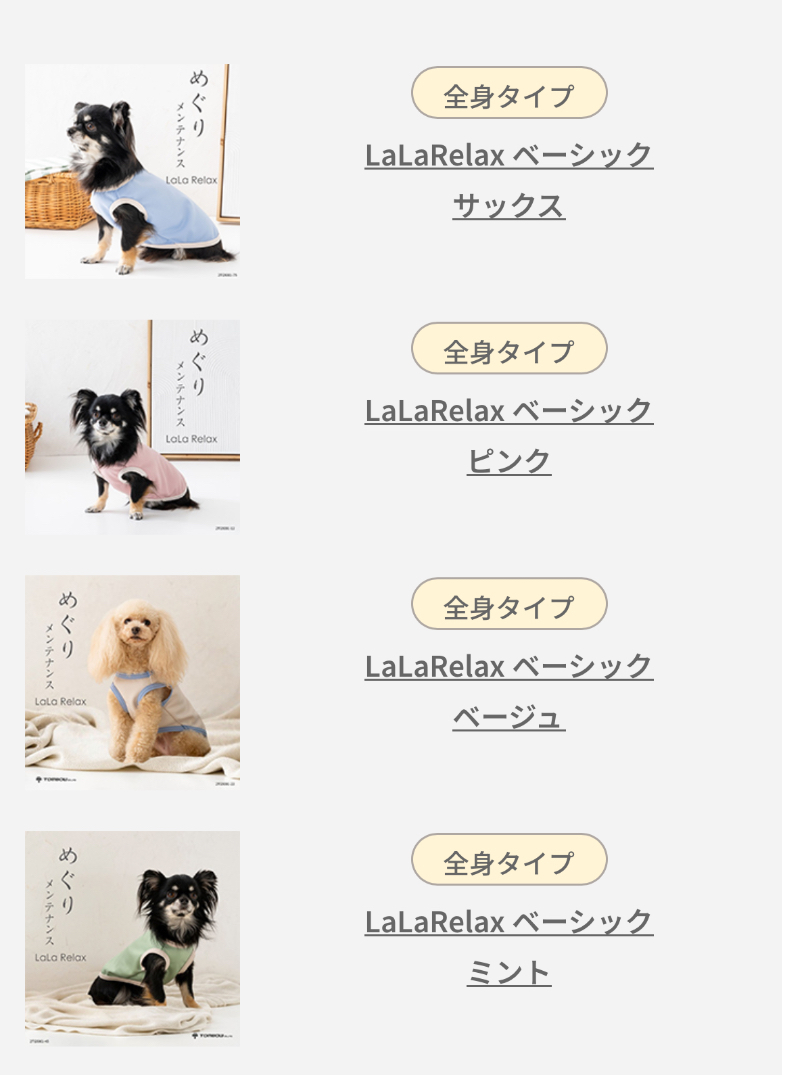Open the LaLaRelax ベーシック サックス link

(509, 180)
